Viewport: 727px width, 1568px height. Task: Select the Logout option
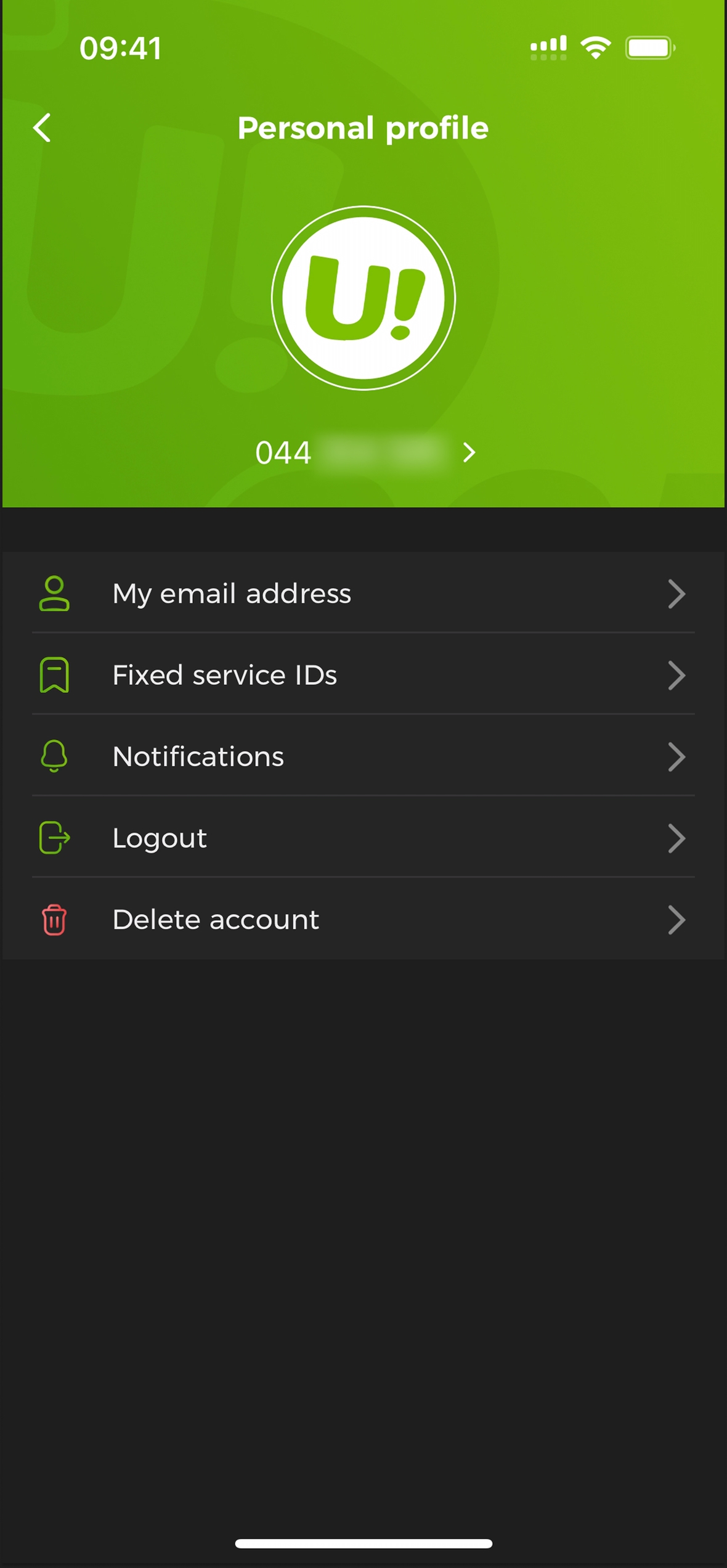[363, 838]
